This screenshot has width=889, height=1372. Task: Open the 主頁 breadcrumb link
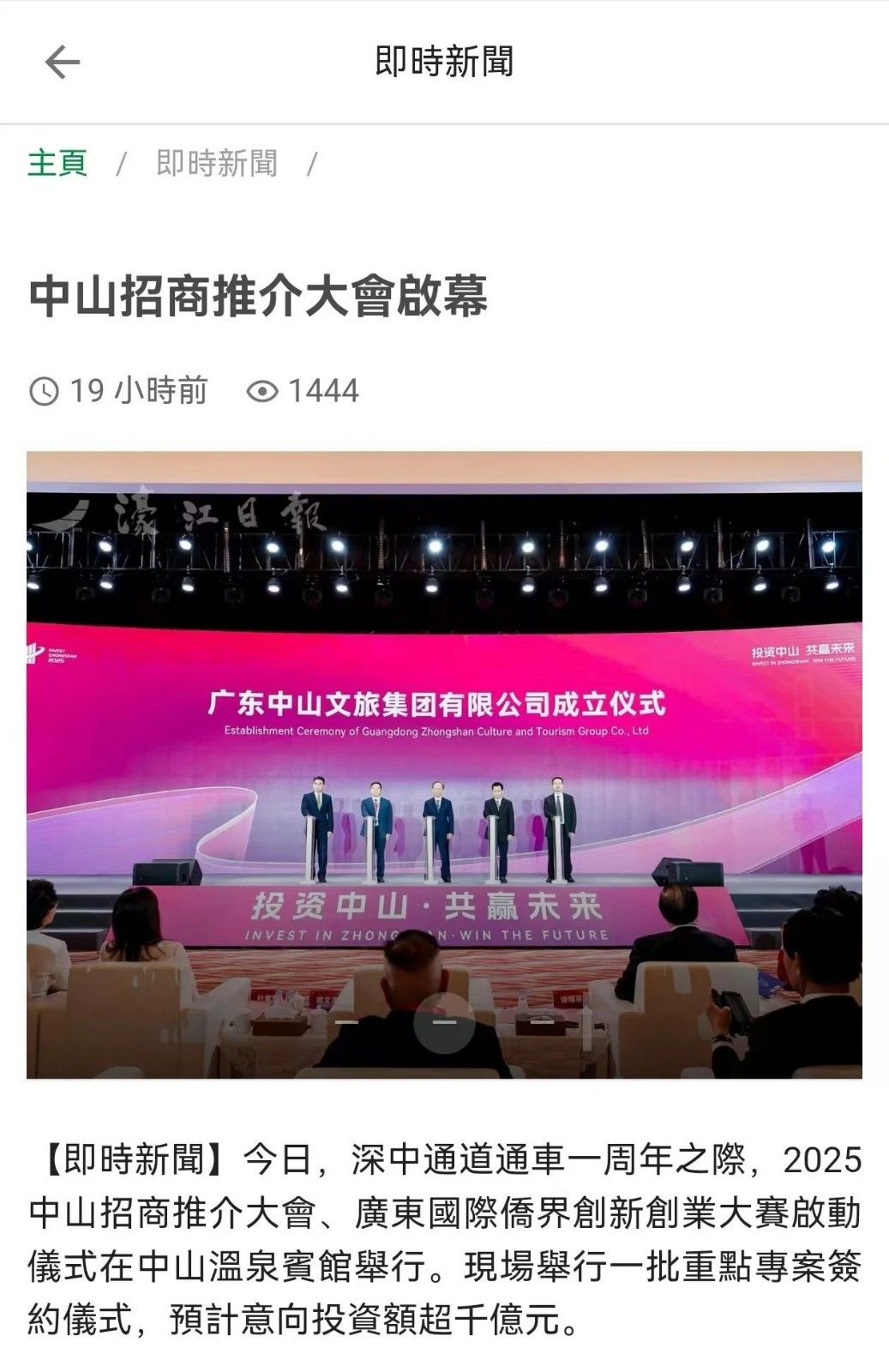coord(57,163)
